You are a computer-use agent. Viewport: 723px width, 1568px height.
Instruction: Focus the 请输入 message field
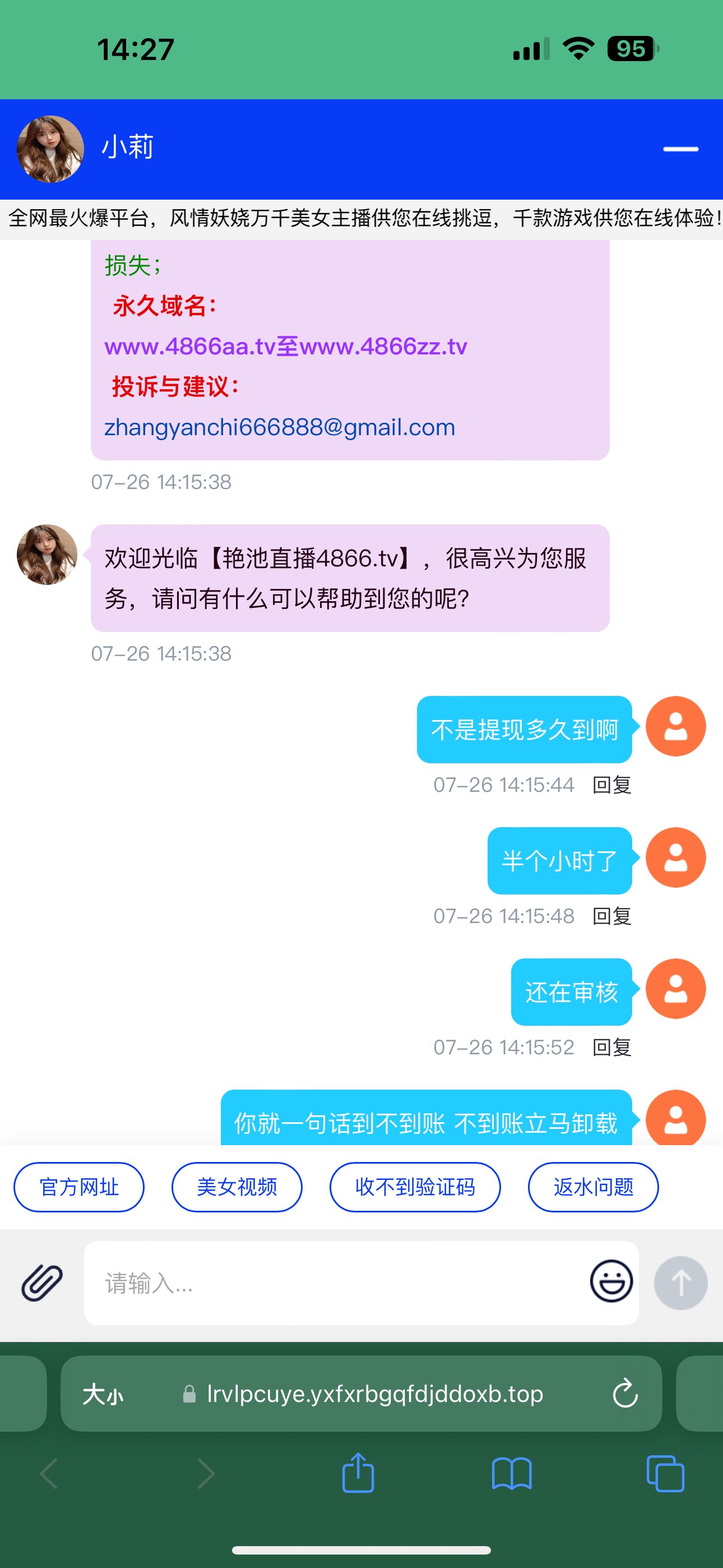[x=335, y=1283]
